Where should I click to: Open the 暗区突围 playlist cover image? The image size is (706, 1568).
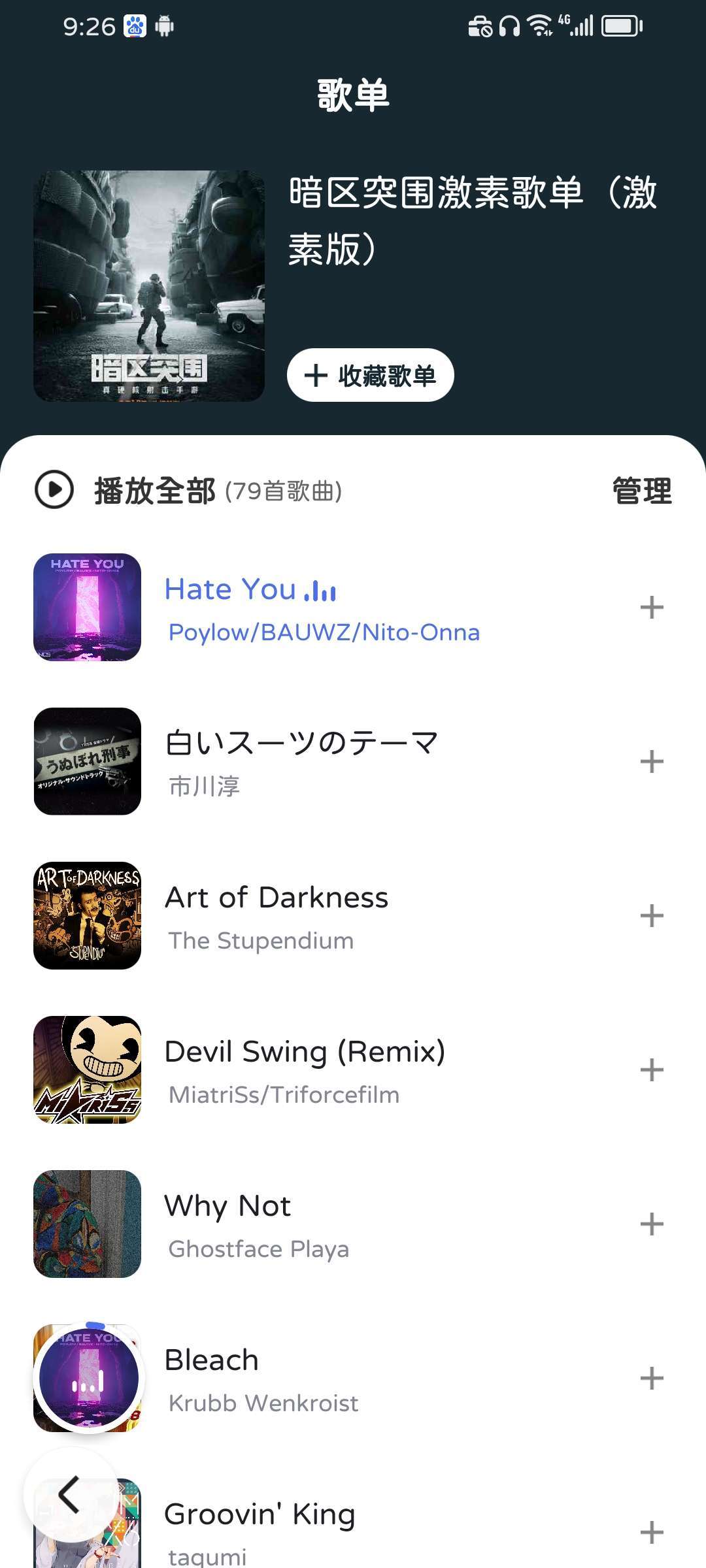149,286
